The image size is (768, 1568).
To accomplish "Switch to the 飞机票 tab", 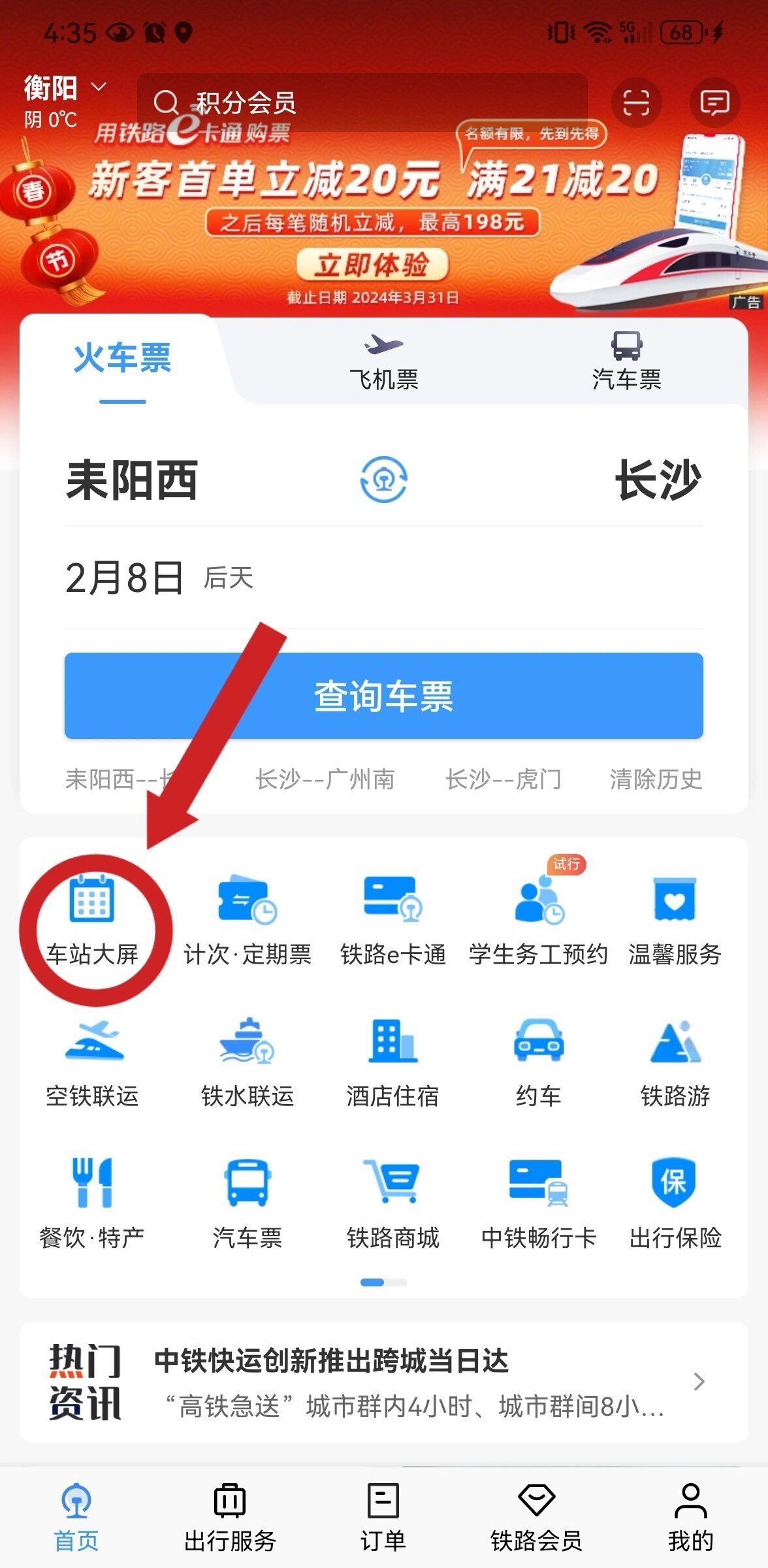I will 384,361.
